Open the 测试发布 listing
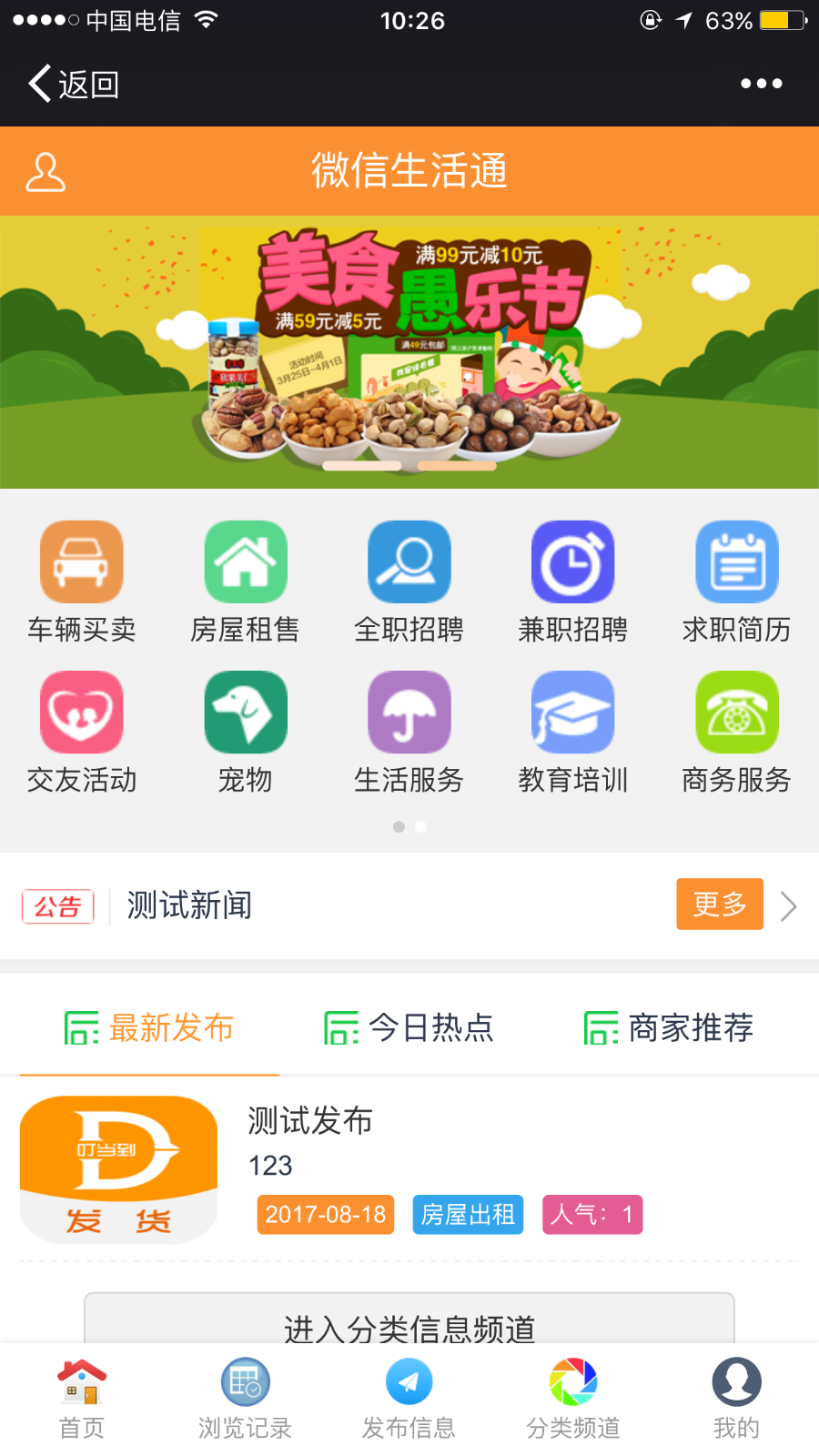The width and height of the screenshot is (819, 1456). 409,1169
